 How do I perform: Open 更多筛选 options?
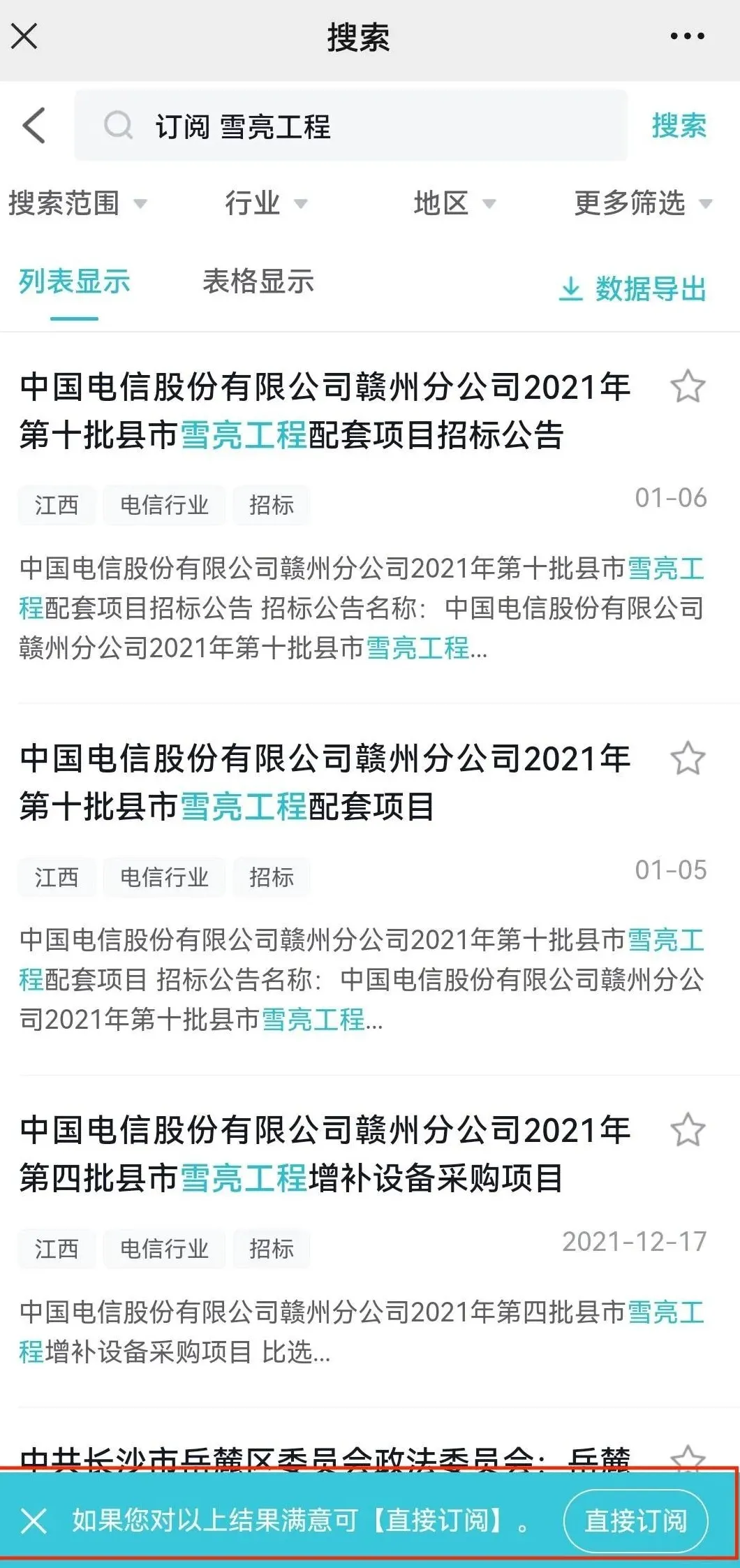[x=642, y=203]
